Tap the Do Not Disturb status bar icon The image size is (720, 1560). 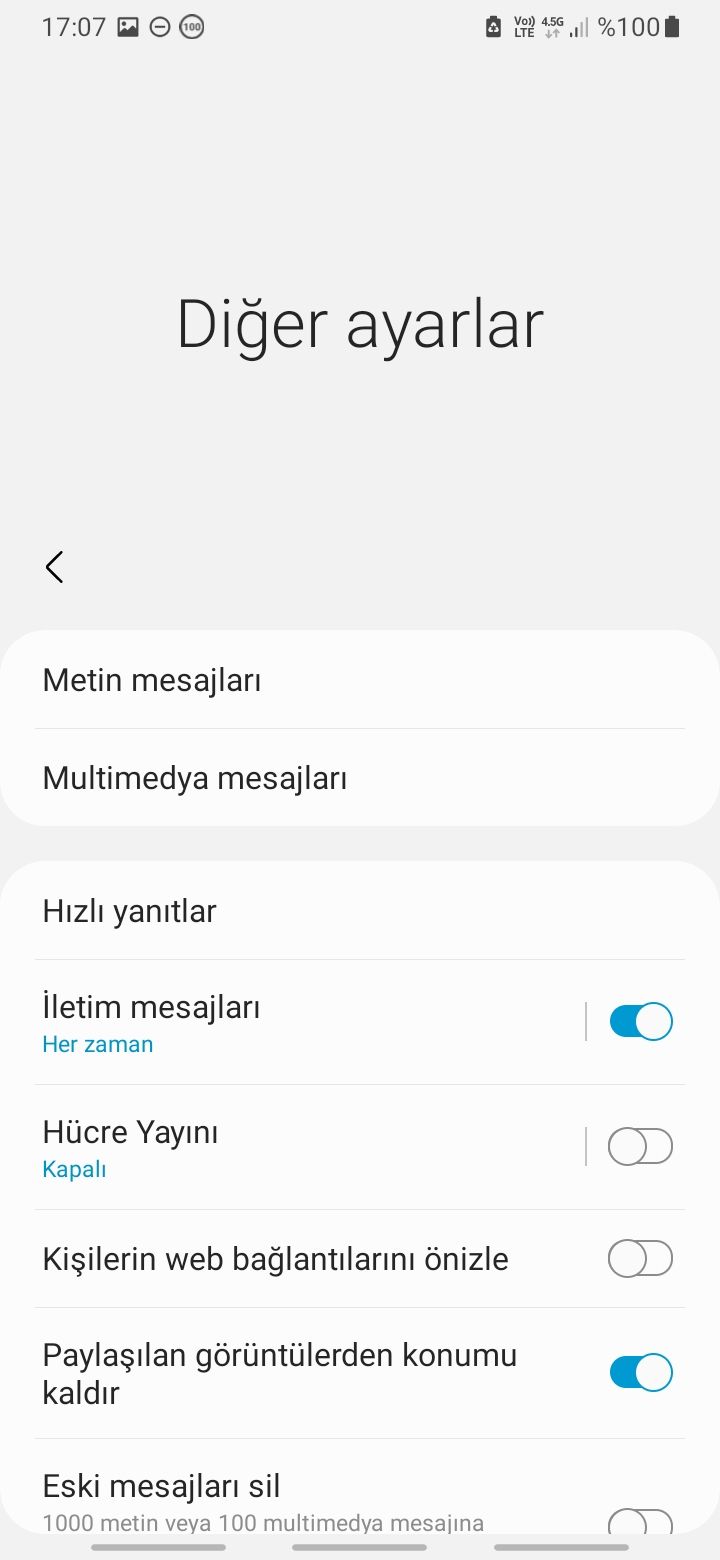(160, 27)
